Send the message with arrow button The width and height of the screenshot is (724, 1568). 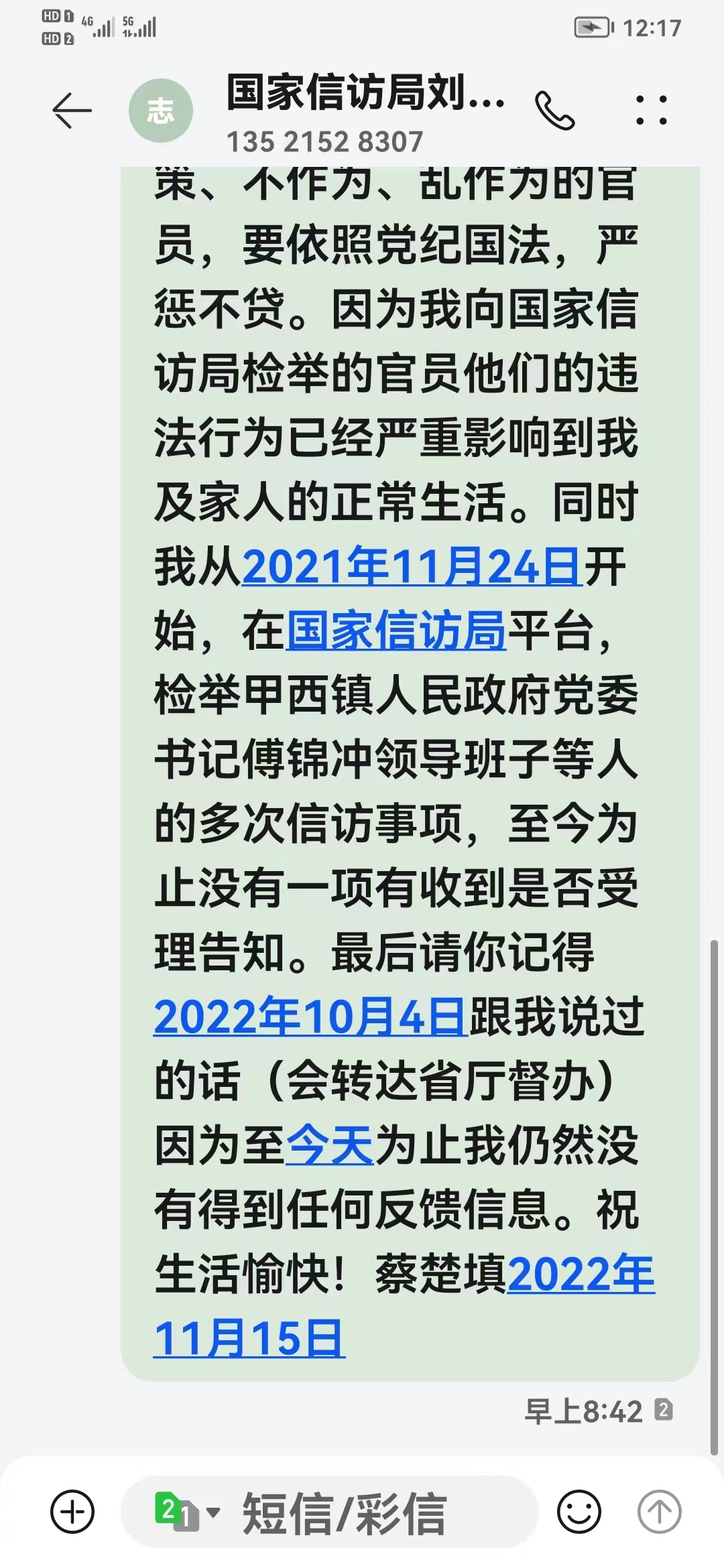click(659, 1512)
